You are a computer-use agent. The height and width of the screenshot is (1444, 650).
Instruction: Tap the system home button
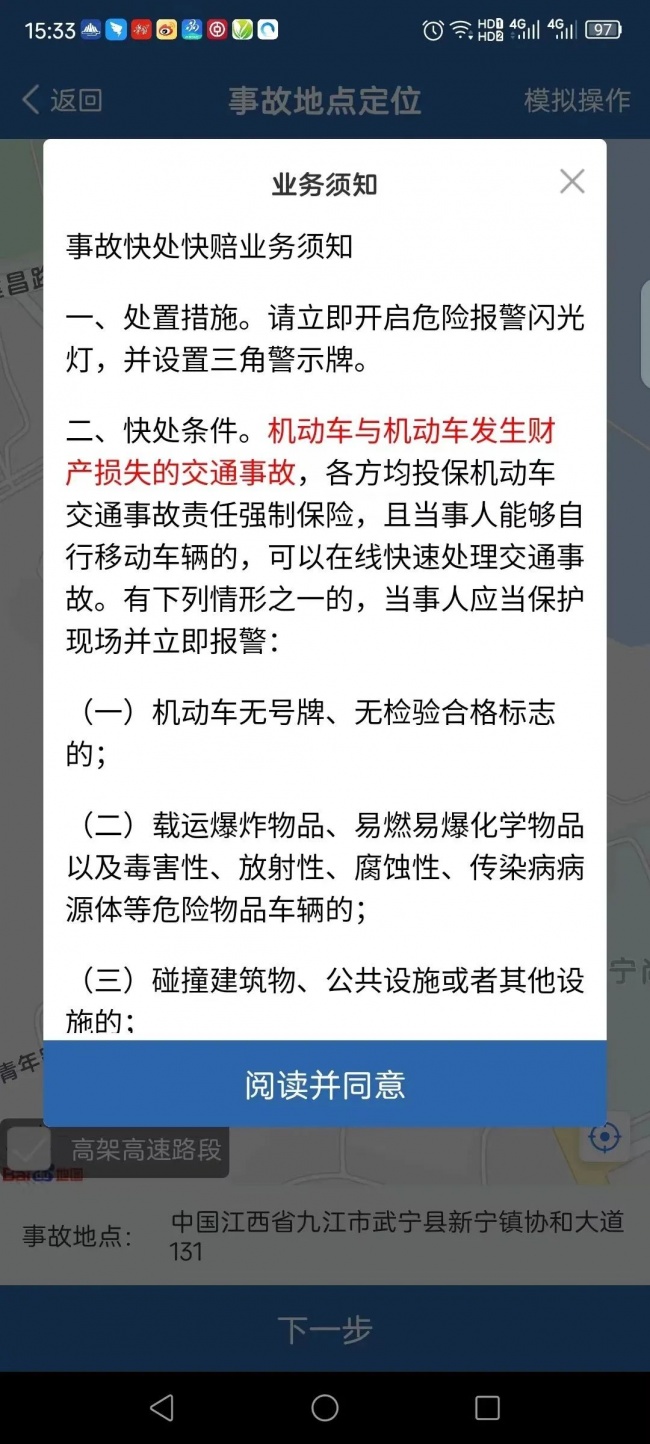pos(325,1408)
